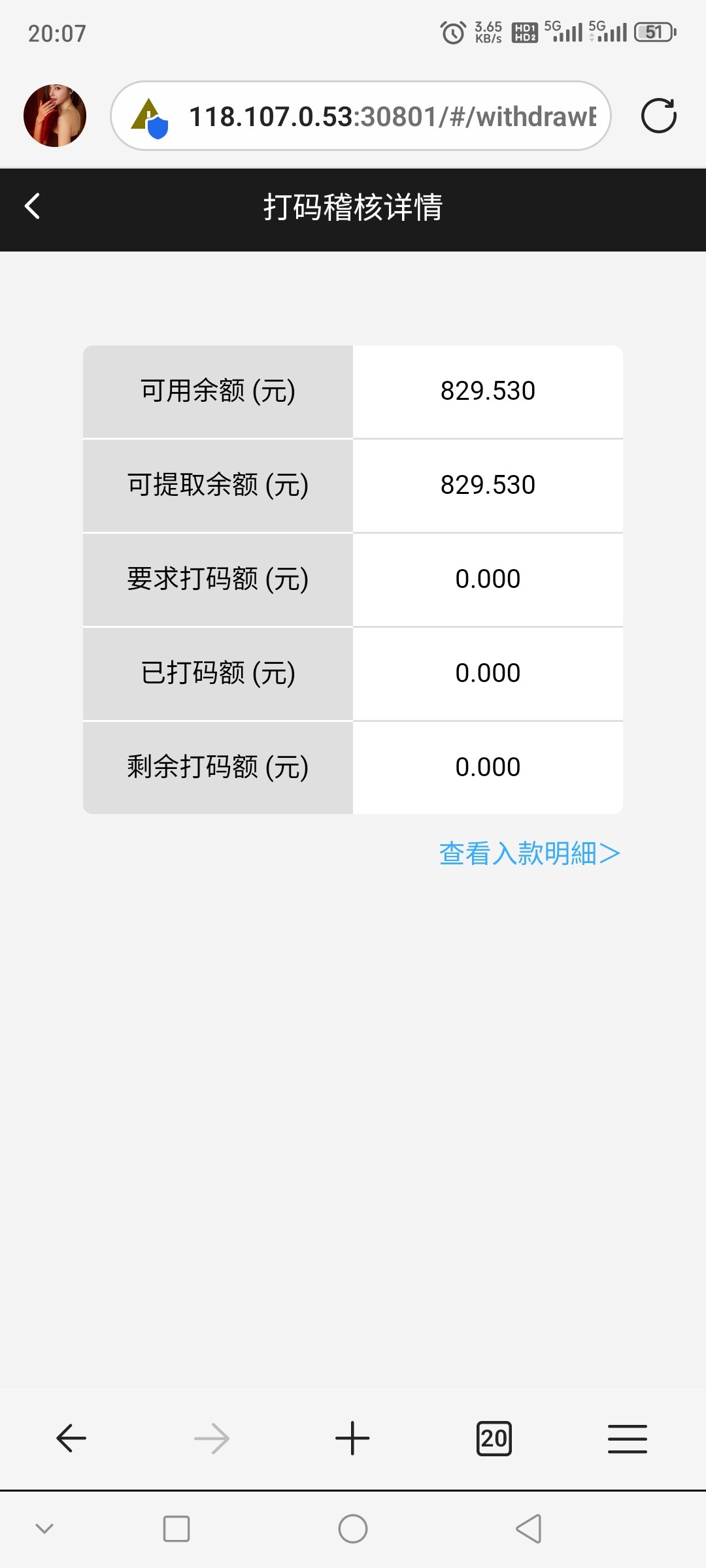Show recent apps with the square button

[176, 1529]
